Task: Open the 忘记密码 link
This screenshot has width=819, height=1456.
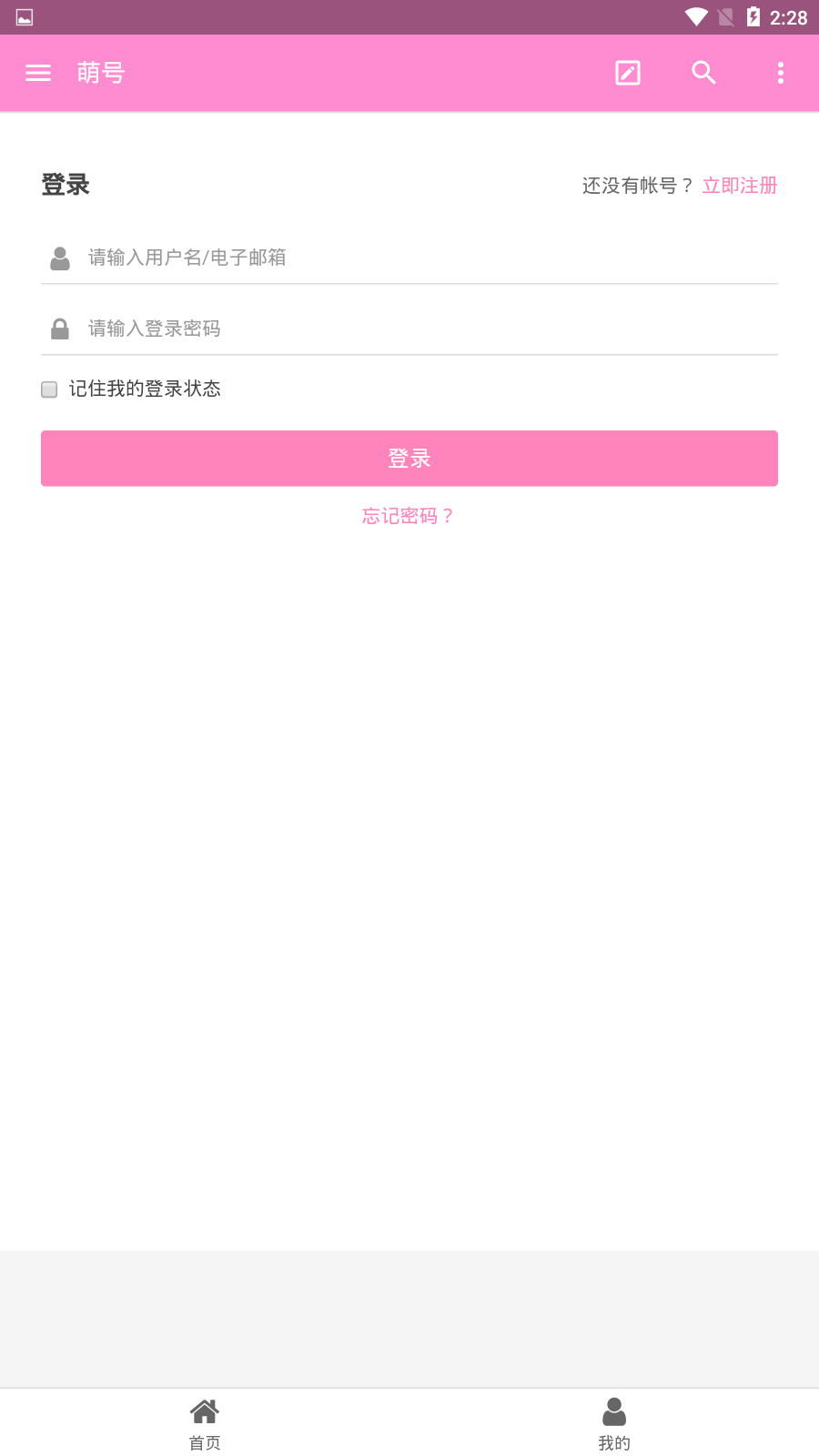Action: tap(408, 516)
